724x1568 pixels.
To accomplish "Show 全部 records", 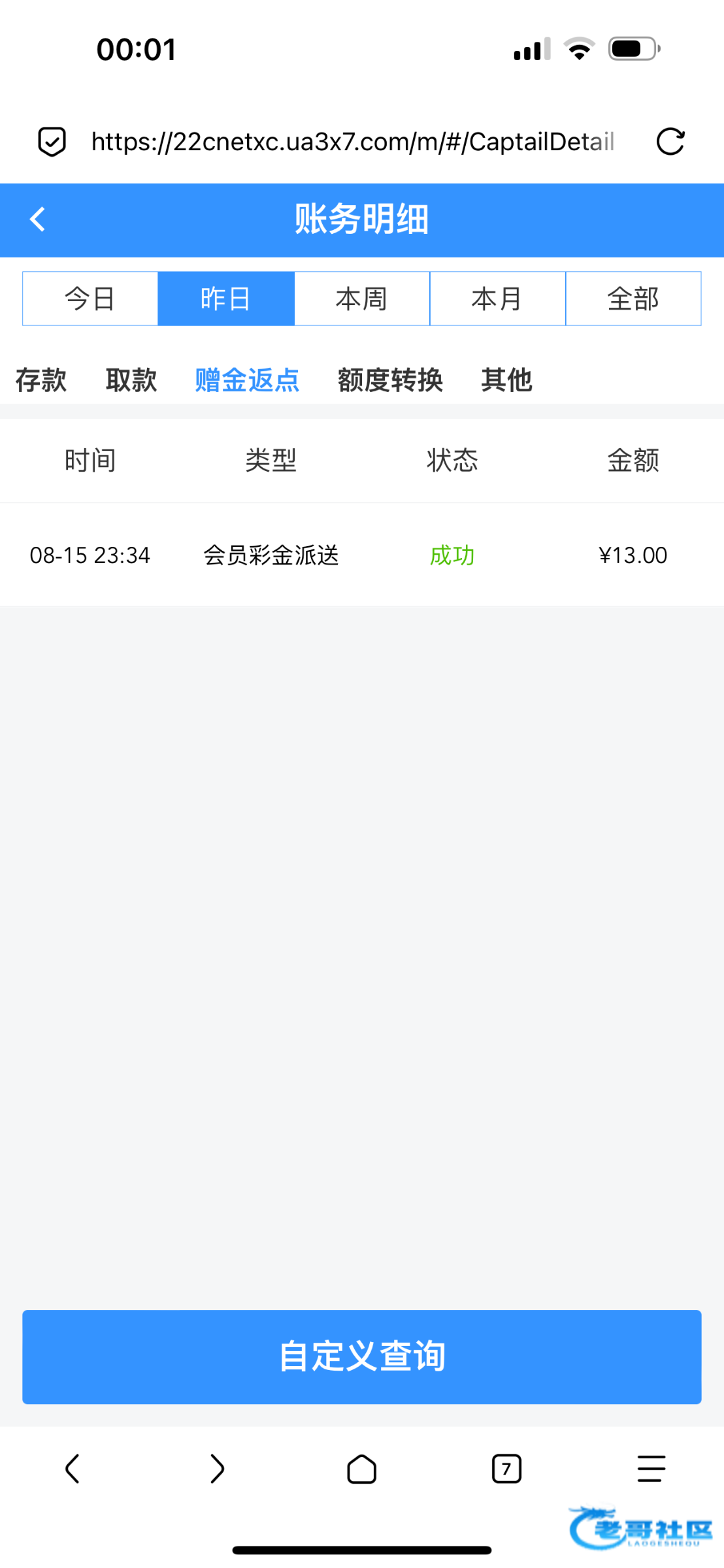I will point(633,299).
